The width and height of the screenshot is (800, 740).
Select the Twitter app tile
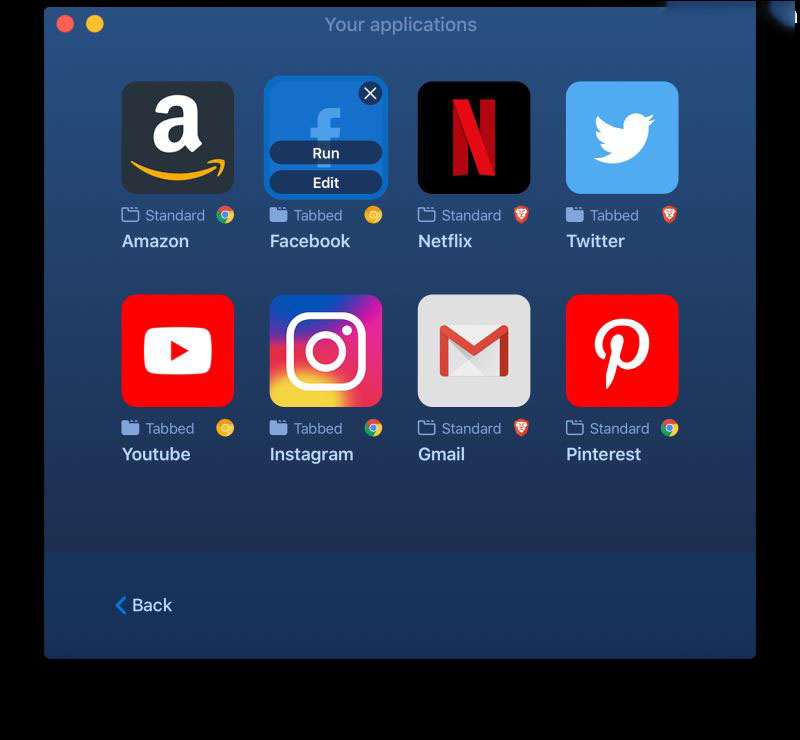point(622,138)
